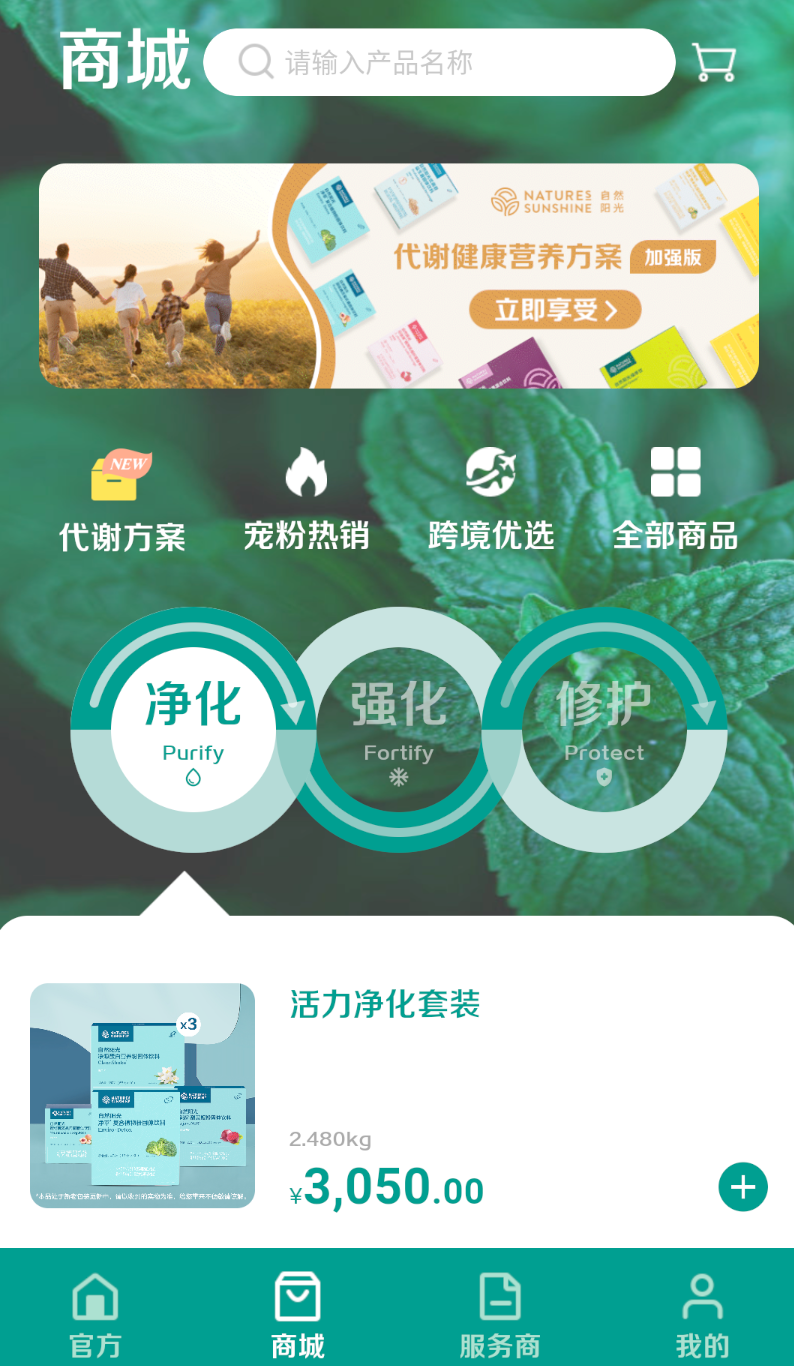Image resolution: width=794 pixels, height=1366 pixels.
Task: Open the 宠粉热销 category
Action: (x=306, y=501)
